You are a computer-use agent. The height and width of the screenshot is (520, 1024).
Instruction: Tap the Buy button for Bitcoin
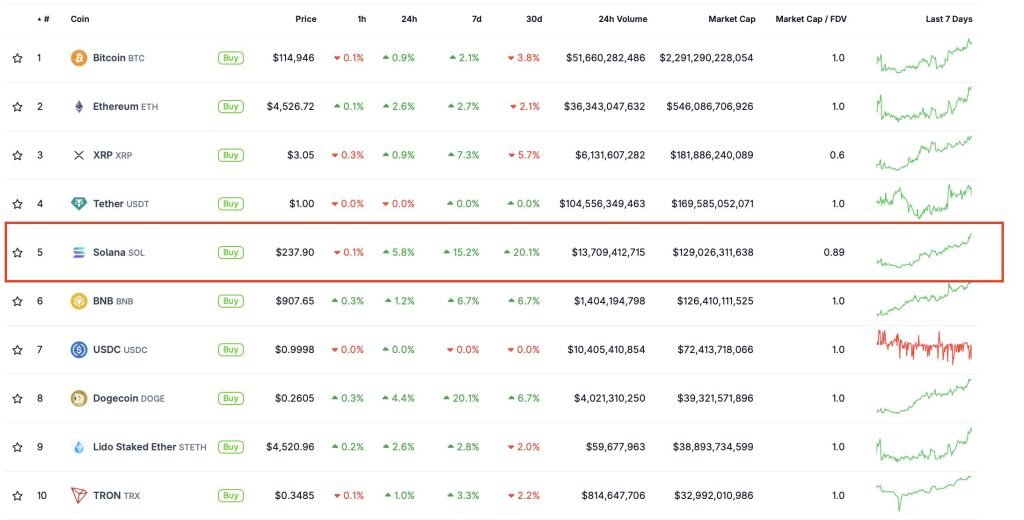click(230, 58)
